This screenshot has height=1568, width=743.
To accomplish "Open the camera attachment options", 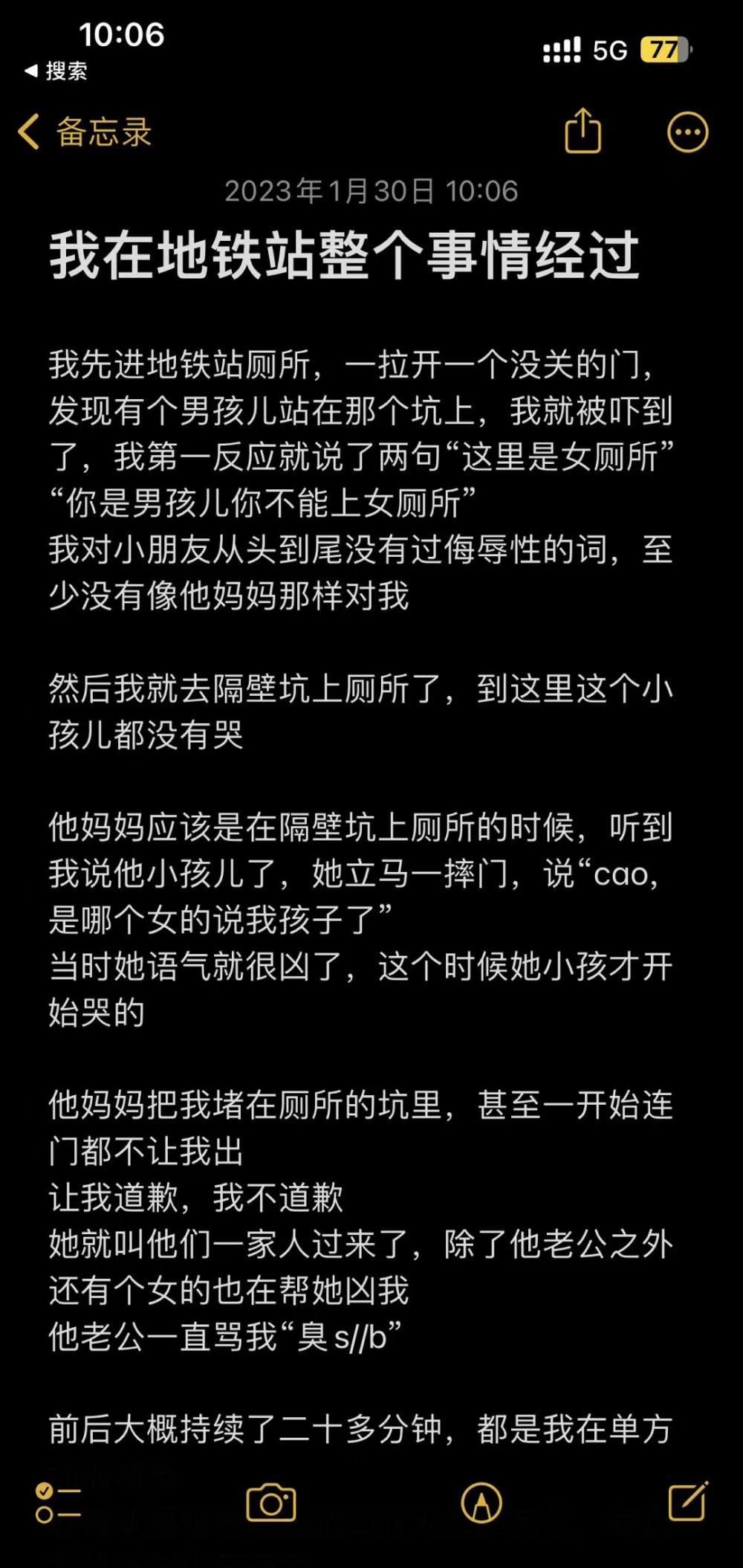I will pyautogui.click(x=271, y=1503).
